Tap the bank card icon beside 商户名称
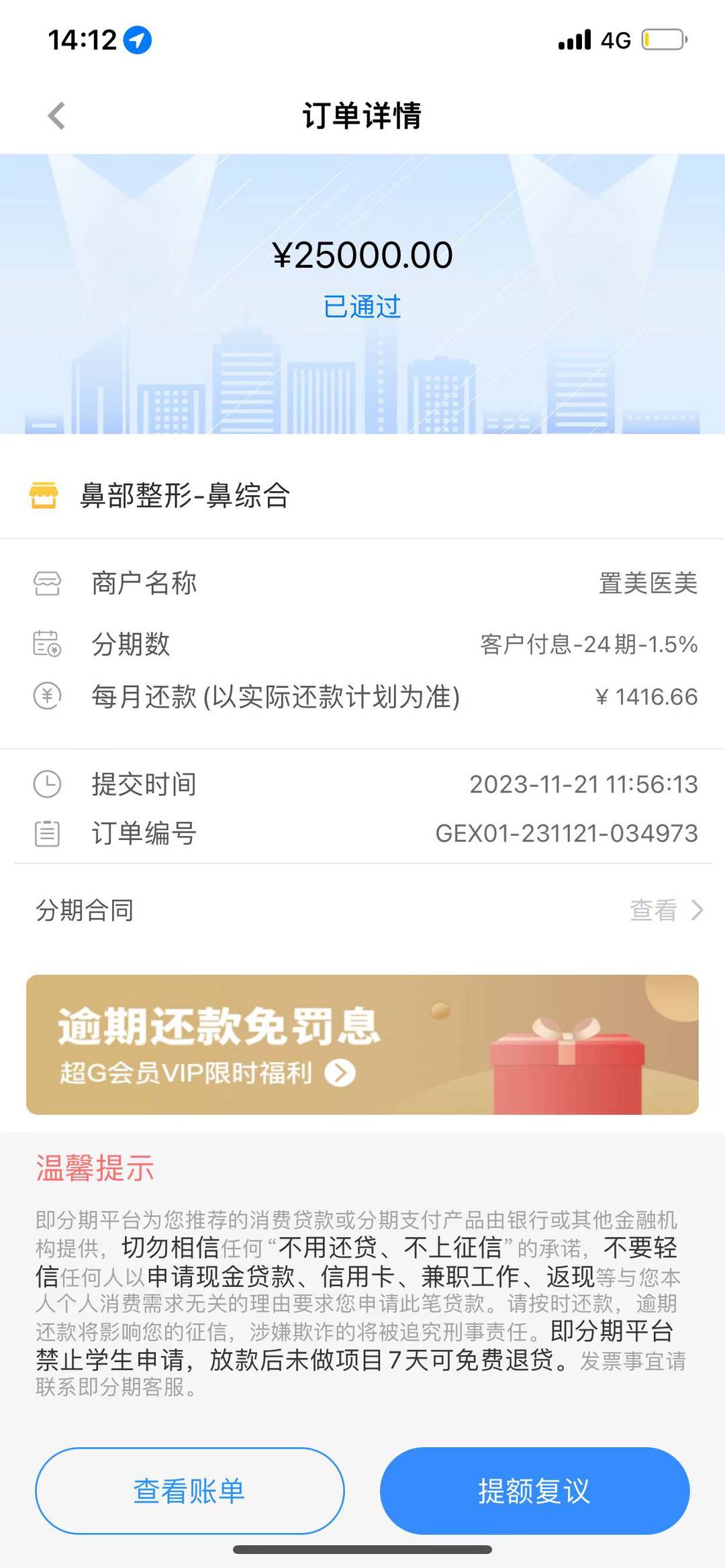Viewport: 725px width, 1568px height. (x=48, y=584)
